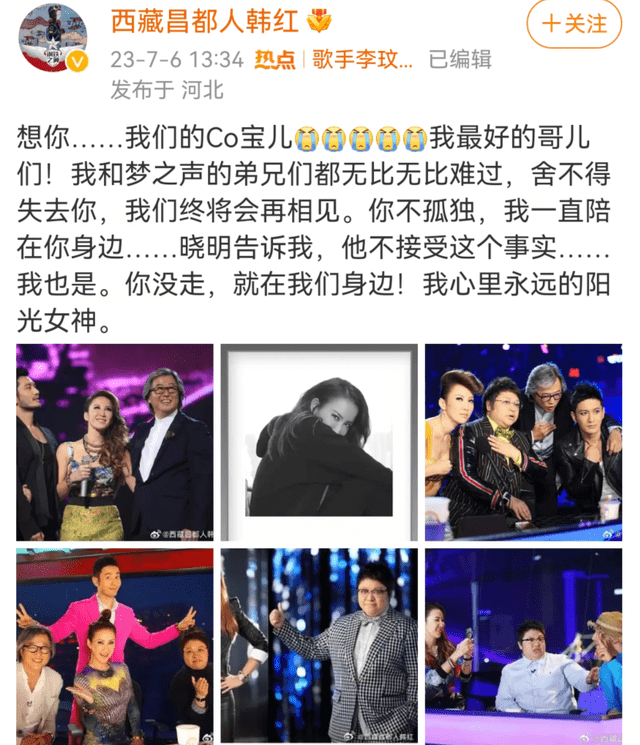View the framed black-and-white portrait photo
640x745 pixels.
[319, 441]
